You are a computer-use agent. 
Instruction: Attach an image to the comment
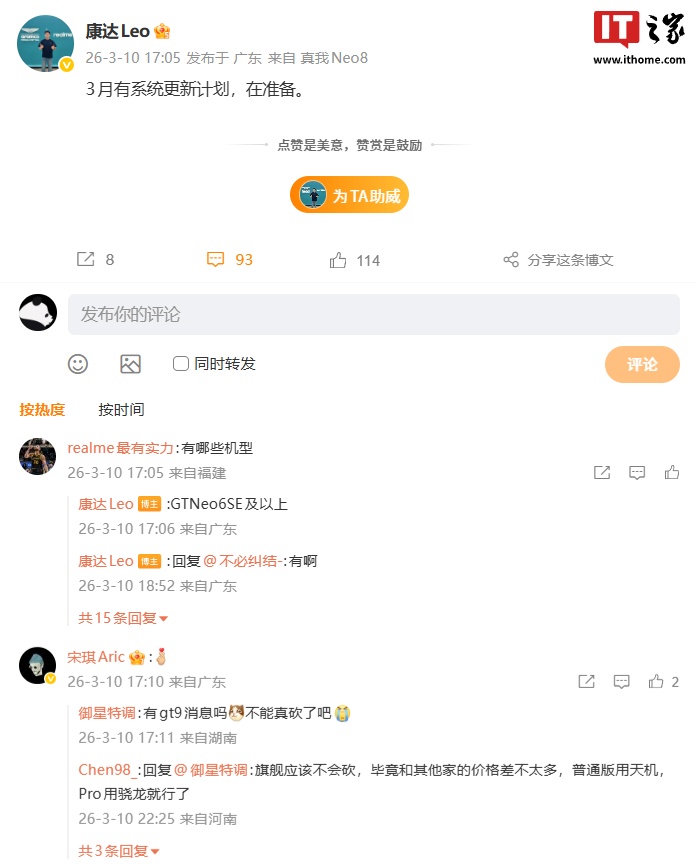pyautogui.click(x=130, y=364)
